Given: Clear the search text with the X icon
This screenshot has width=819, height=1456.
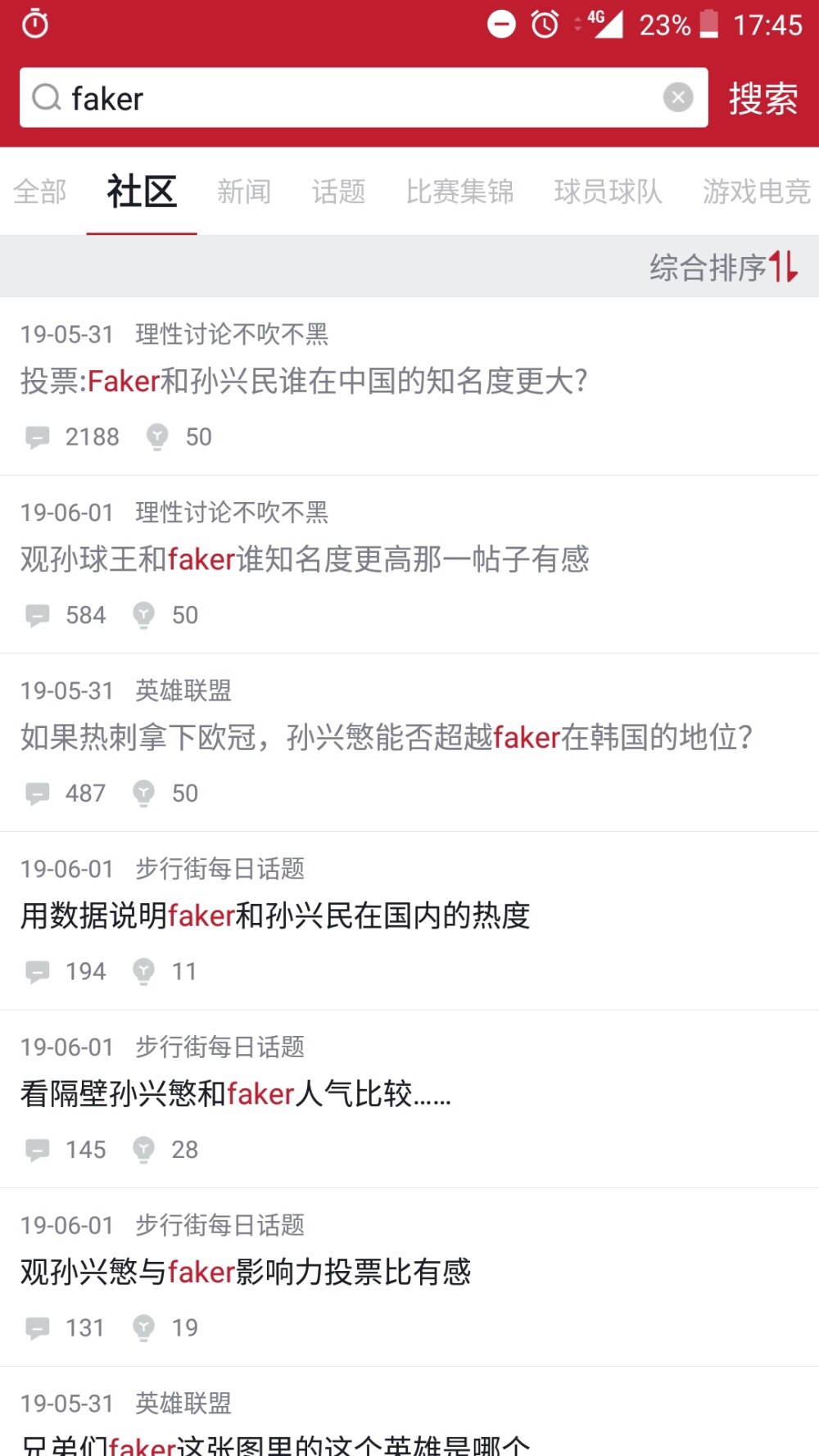Looking at the screenshot, I should click(678, 97).
